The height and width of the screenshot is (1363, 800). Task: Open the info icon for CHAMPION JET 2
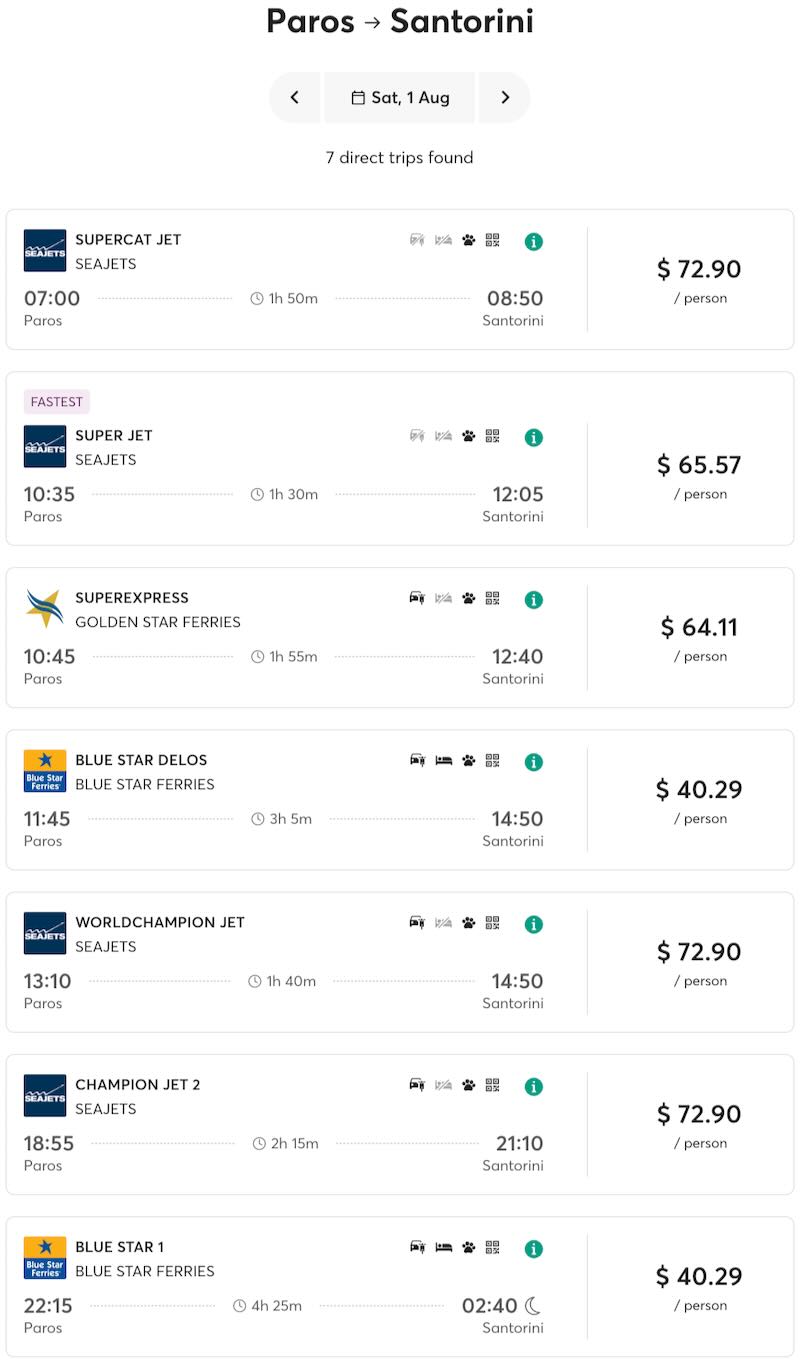pyautogui.click(x=533, y=1086)
